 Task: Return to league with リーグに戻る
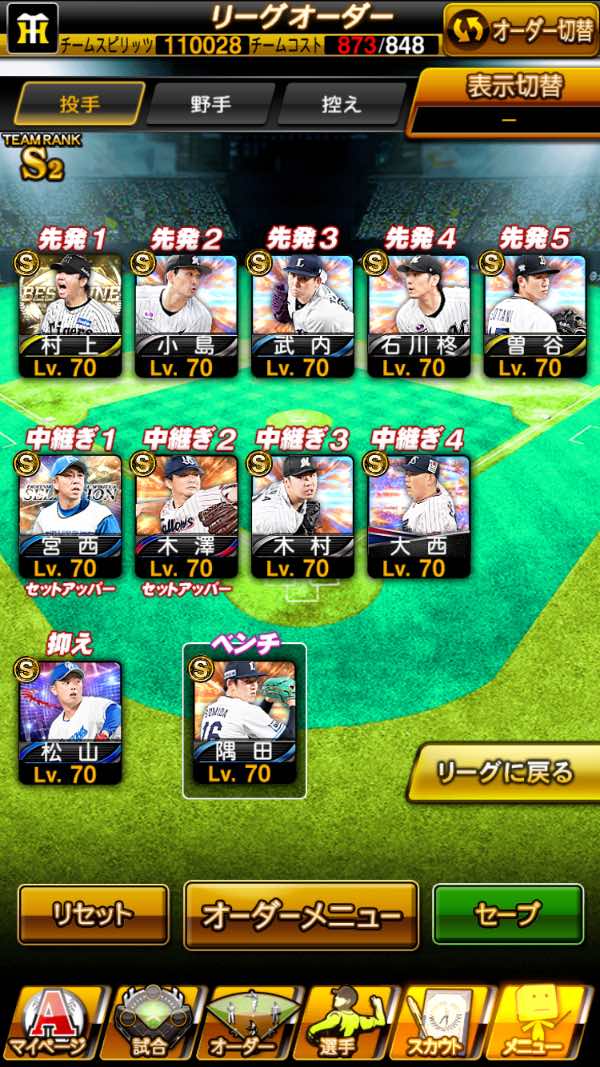[x=503, y=773]
